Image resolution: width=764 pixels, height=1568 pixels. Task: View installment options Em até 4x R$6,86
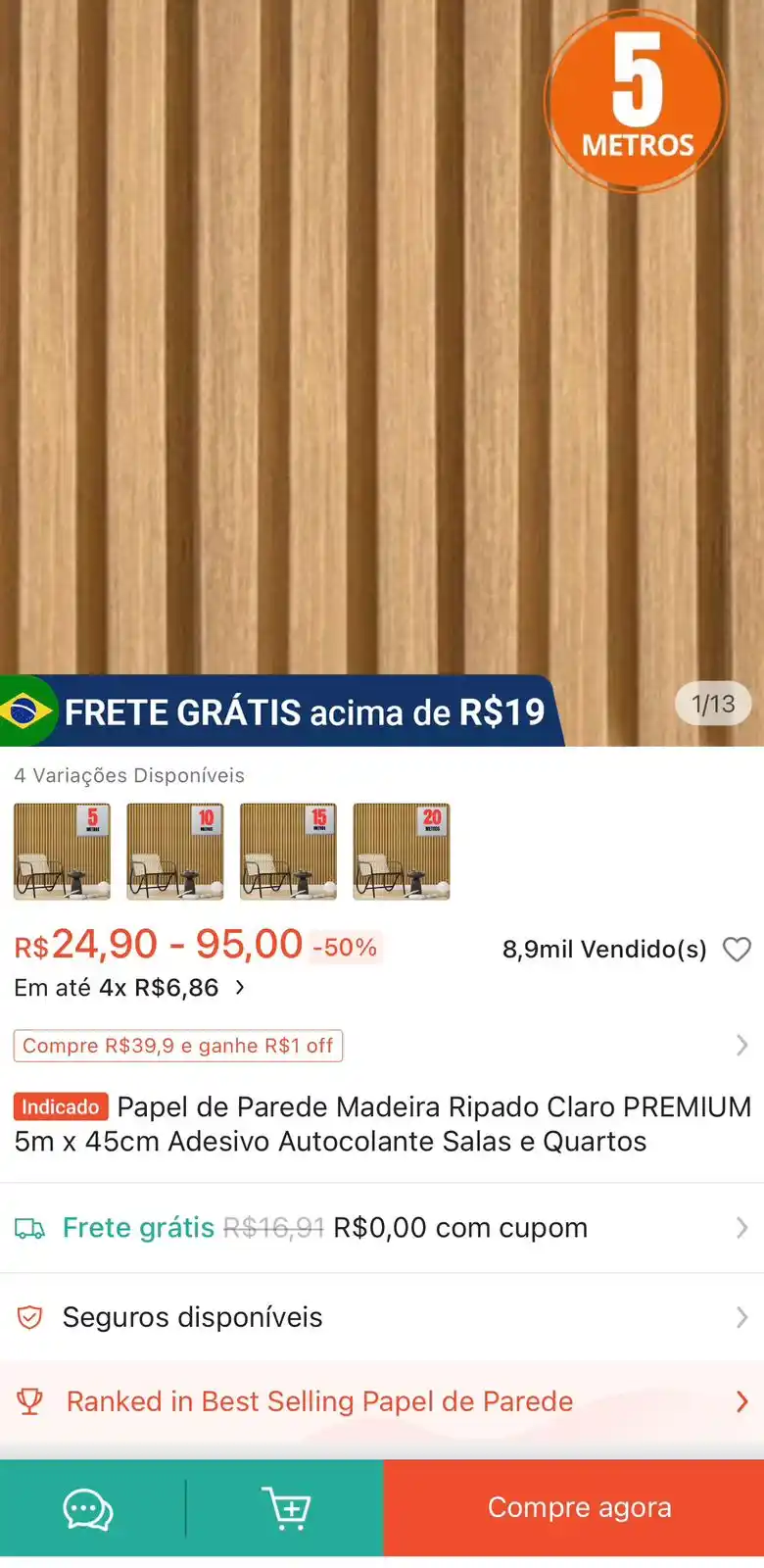[x=129, y=988]
